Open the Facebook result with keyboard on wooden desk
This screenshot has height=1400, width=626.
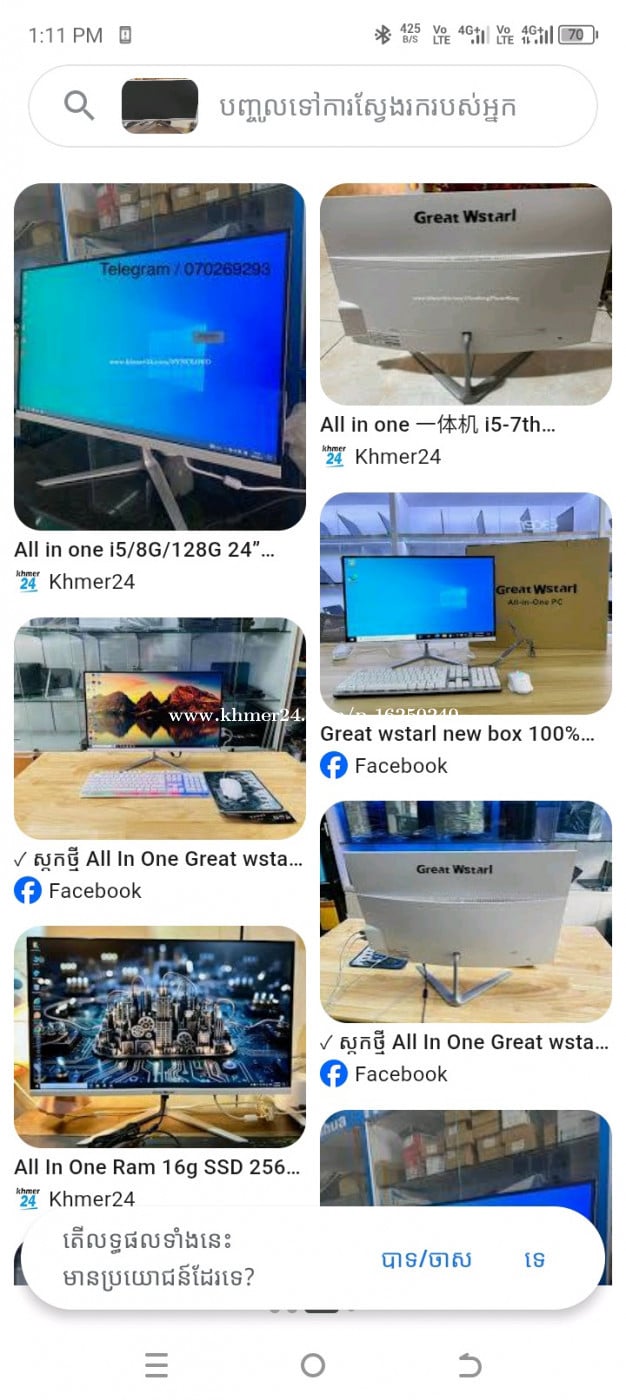pyautogui.click(x=159, y=728)
